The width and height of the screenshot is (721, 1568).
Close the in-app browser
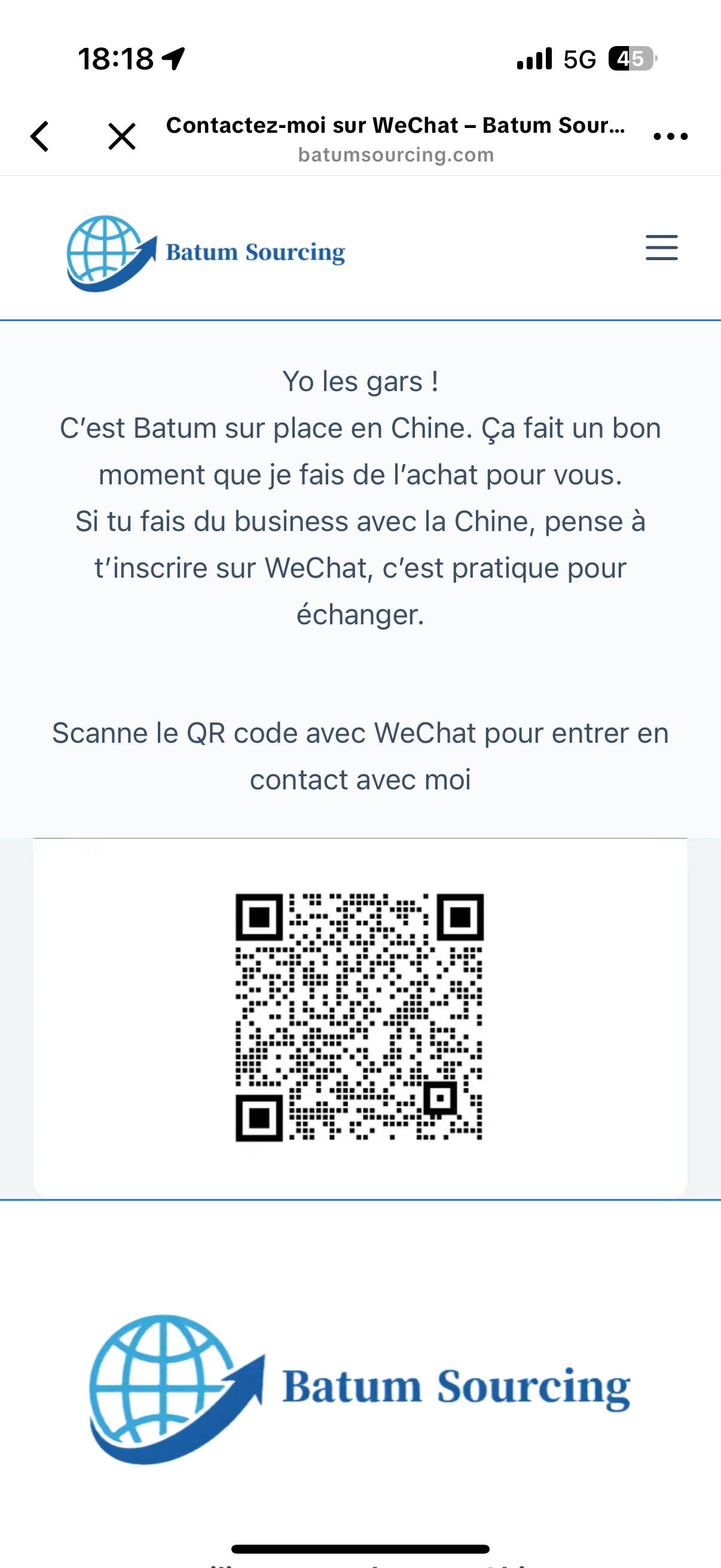tap(122, 136)
